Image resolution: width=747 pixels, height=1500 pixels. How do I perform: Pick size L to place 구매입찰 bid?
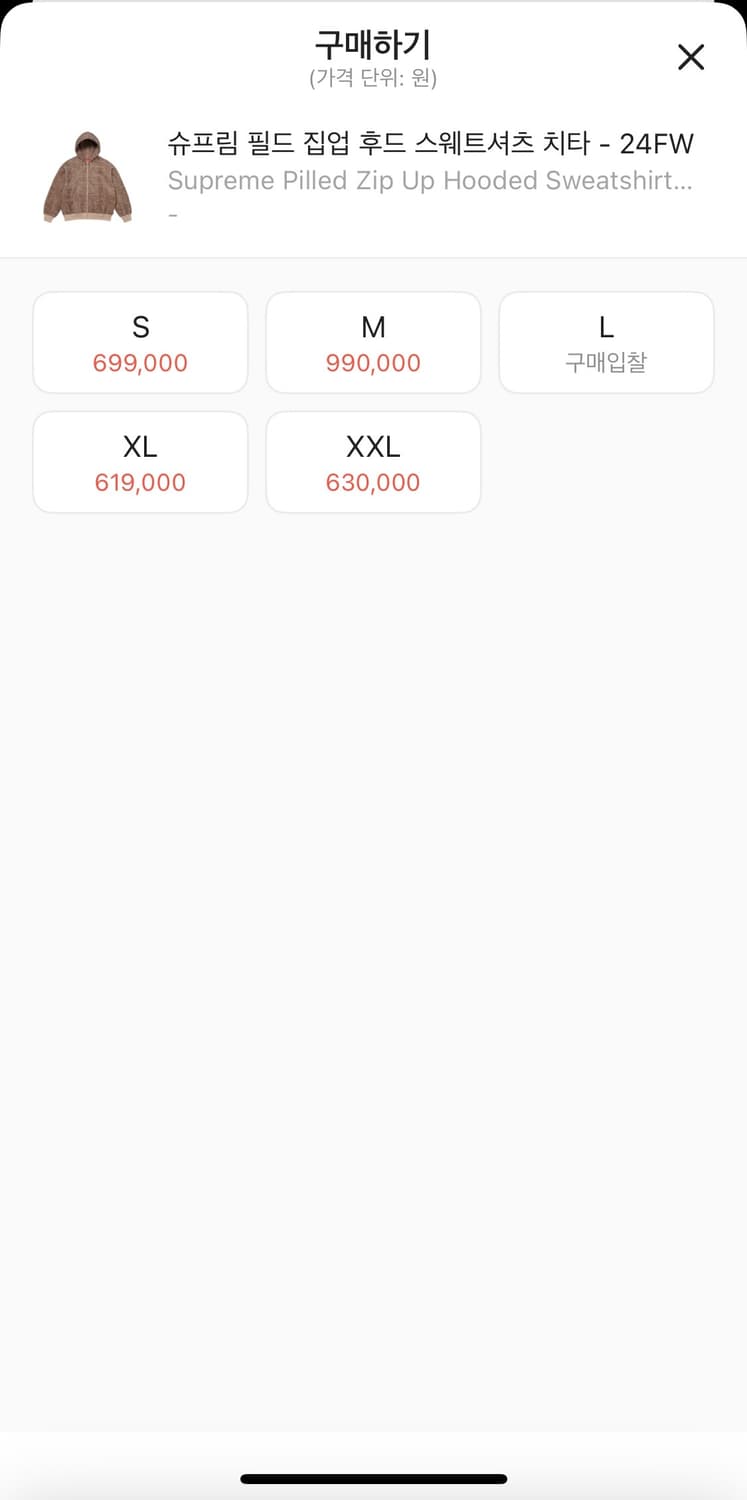606,343
